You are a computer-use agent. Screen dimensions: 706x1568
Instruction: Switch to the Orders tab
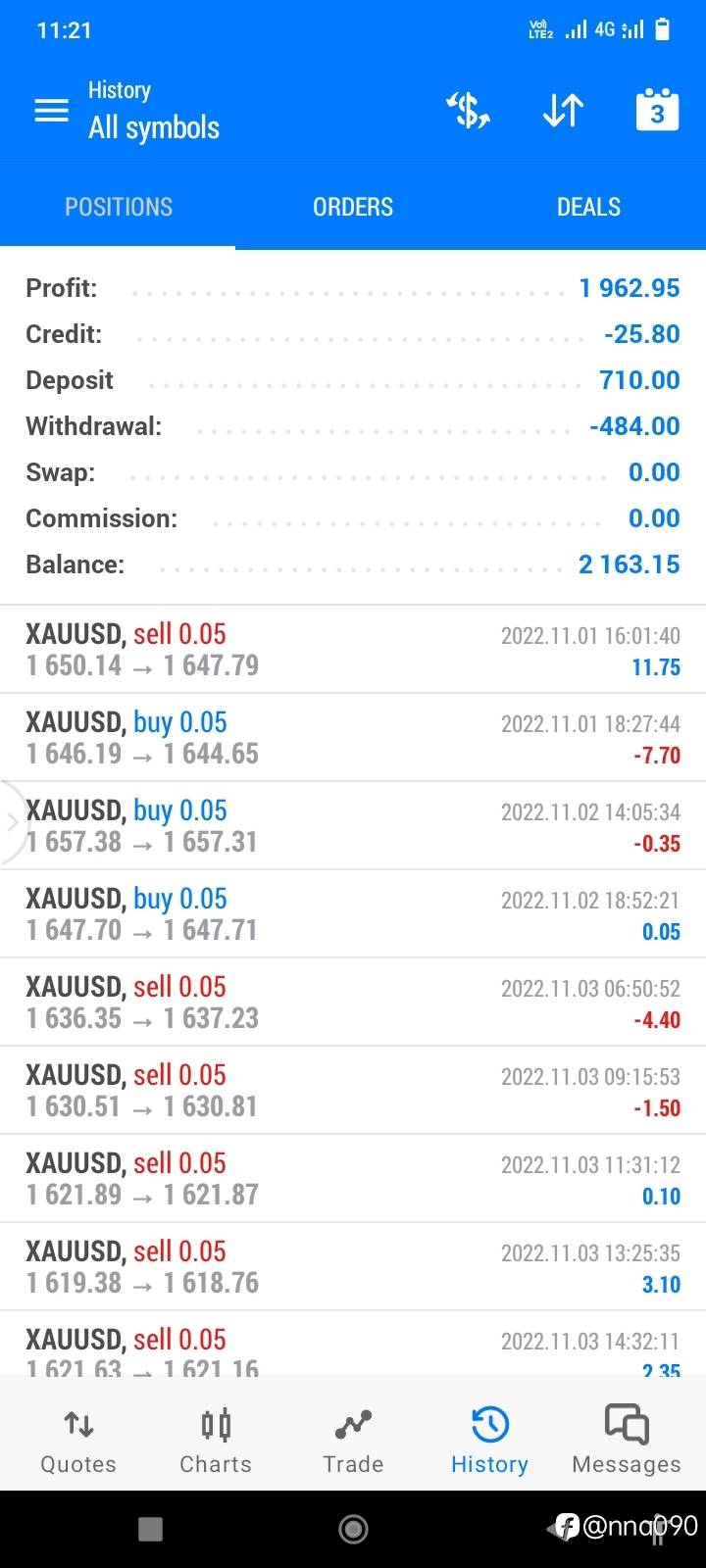click(x=353, y=207)
